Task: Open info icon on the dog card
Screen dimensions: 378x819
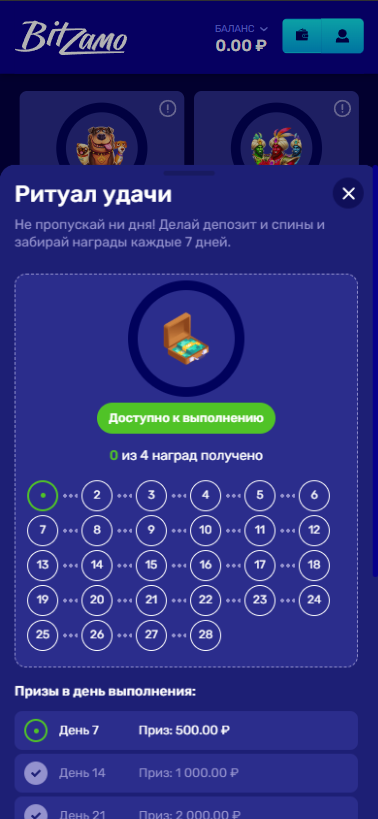Action: click(x=168, y=109)
